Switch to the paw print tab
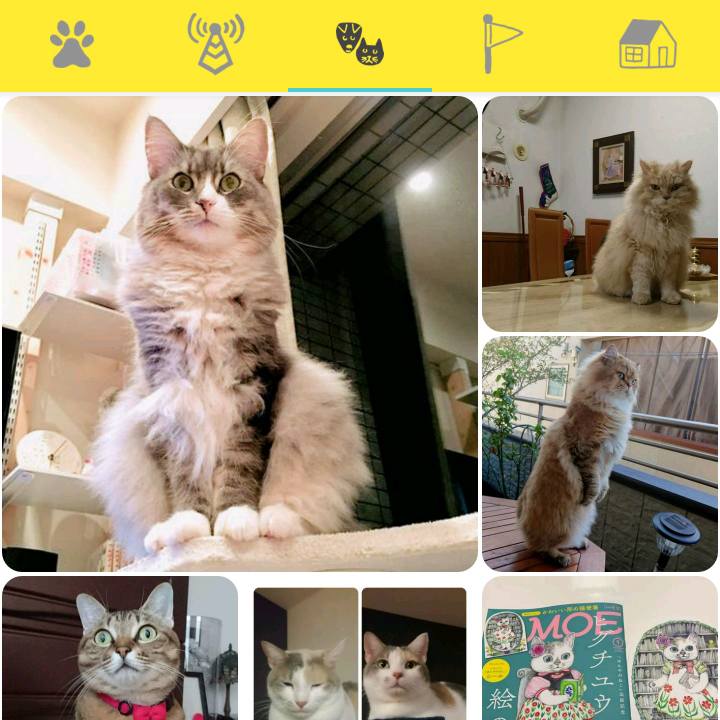Image resolution: width=720 pixels, height=720 pixels. [x=72, y=45]
